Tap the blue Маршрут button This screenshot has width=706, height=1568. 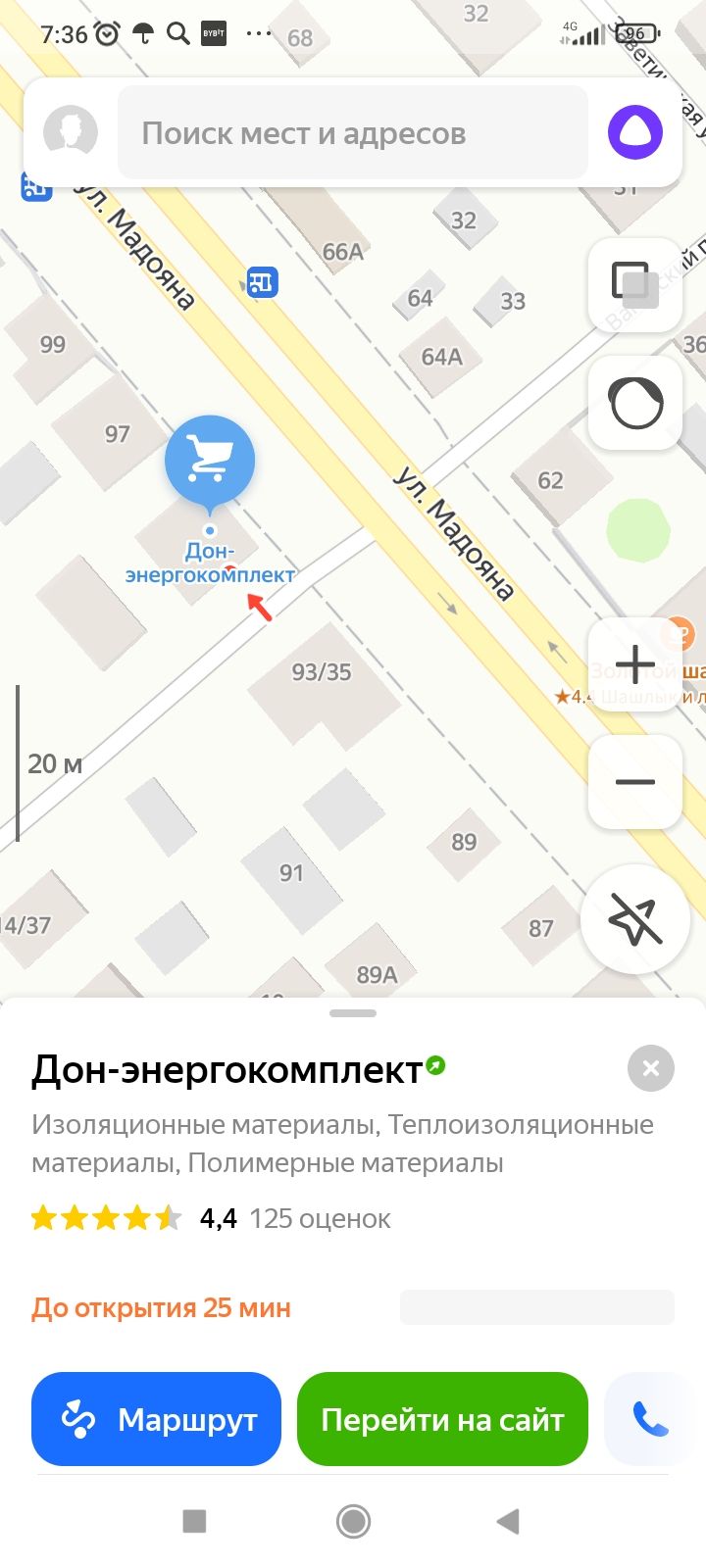[156, 1418]
